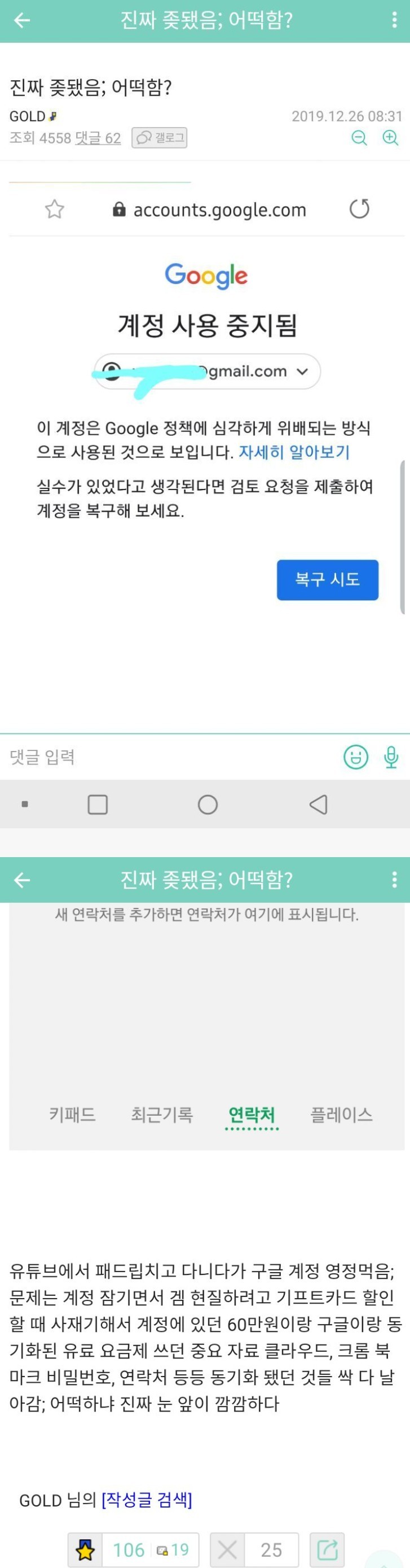The image size is (410, 1568).
Task: Open the Google account suspended screenshot image
Action: point(207,426)
